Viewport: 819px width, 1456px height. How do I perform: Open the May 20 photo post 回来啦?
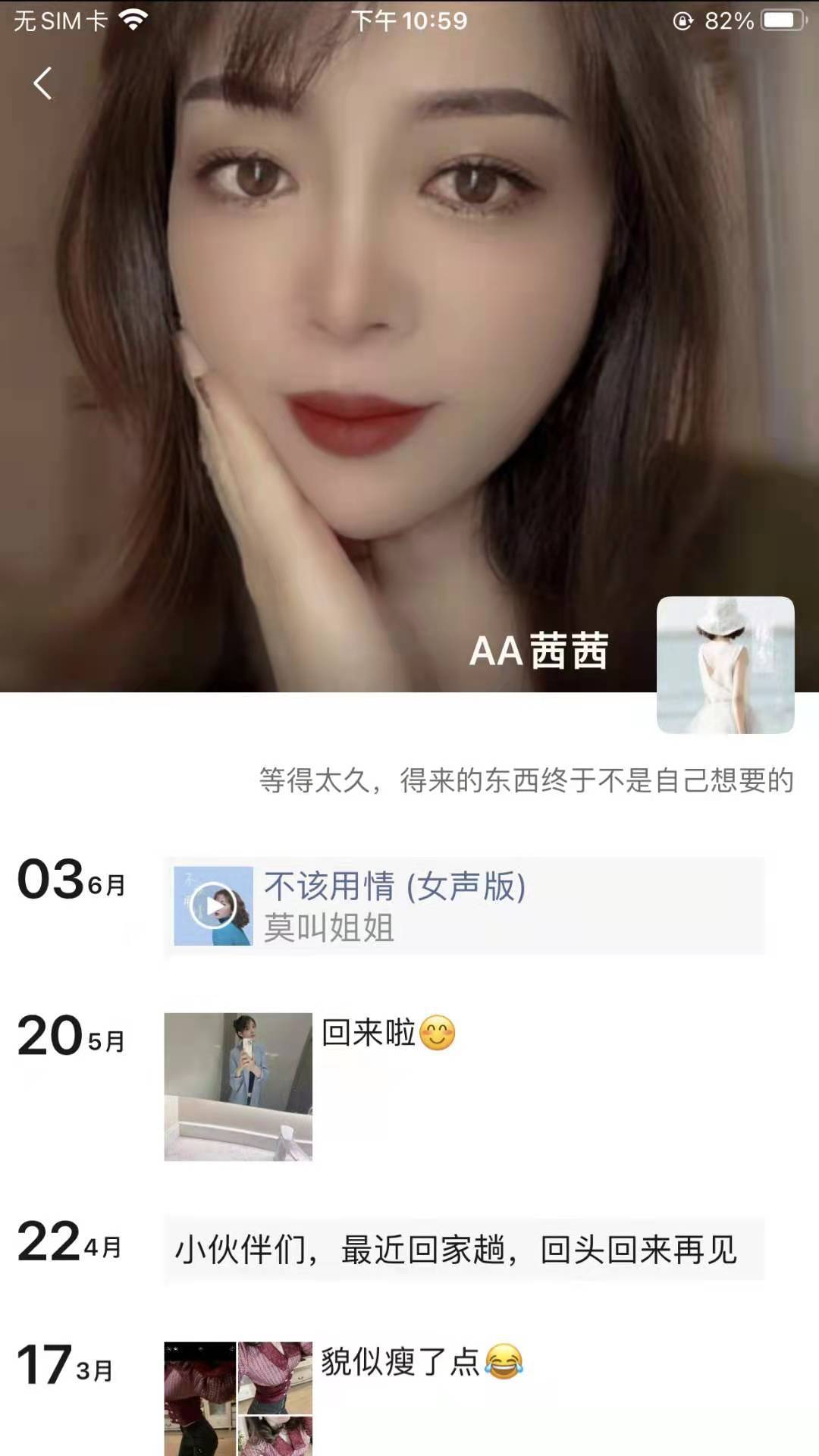(x=238, y=1086)
